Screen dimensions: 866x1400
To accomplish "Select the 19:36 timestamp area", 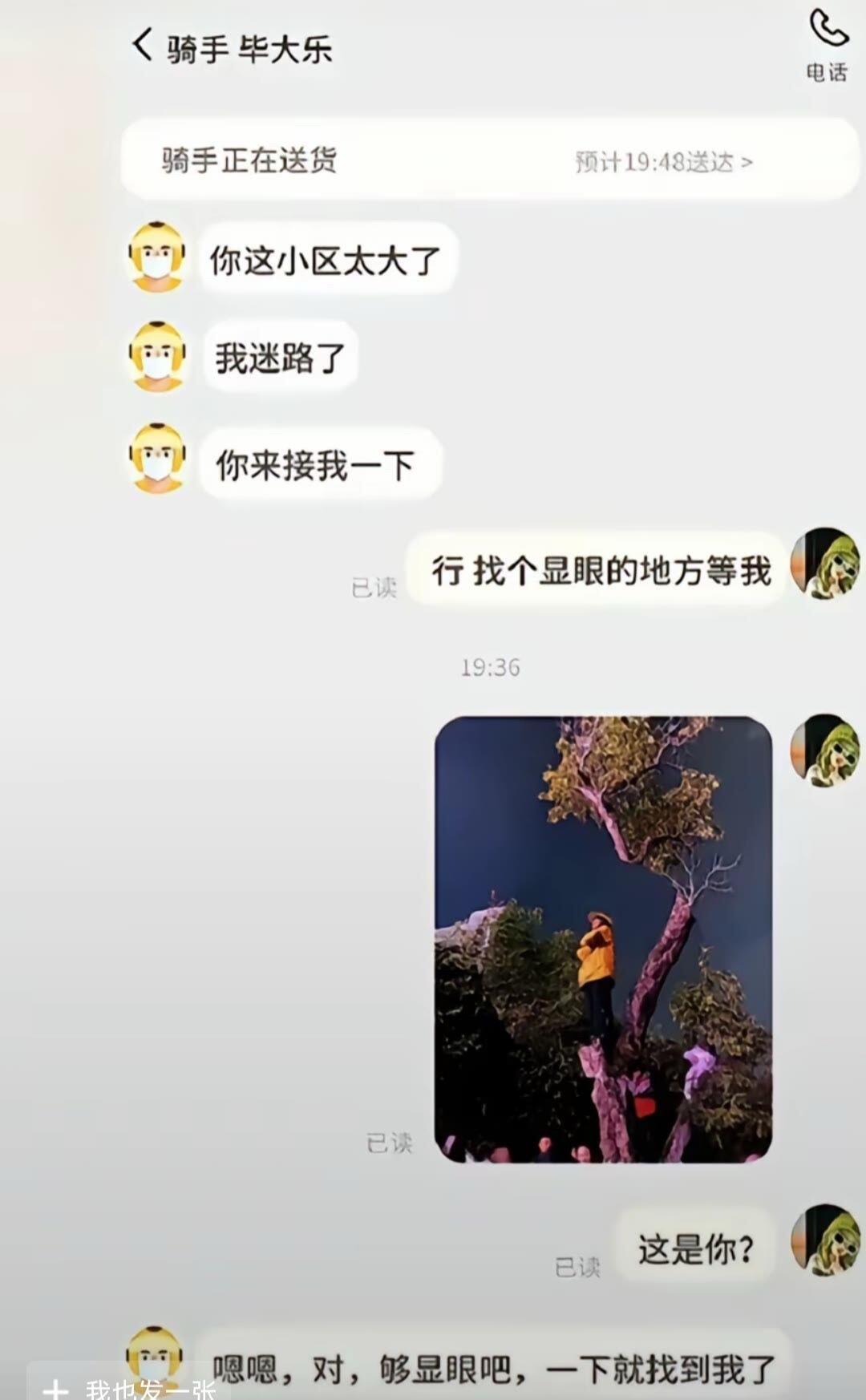I will (x=490, y=666).
